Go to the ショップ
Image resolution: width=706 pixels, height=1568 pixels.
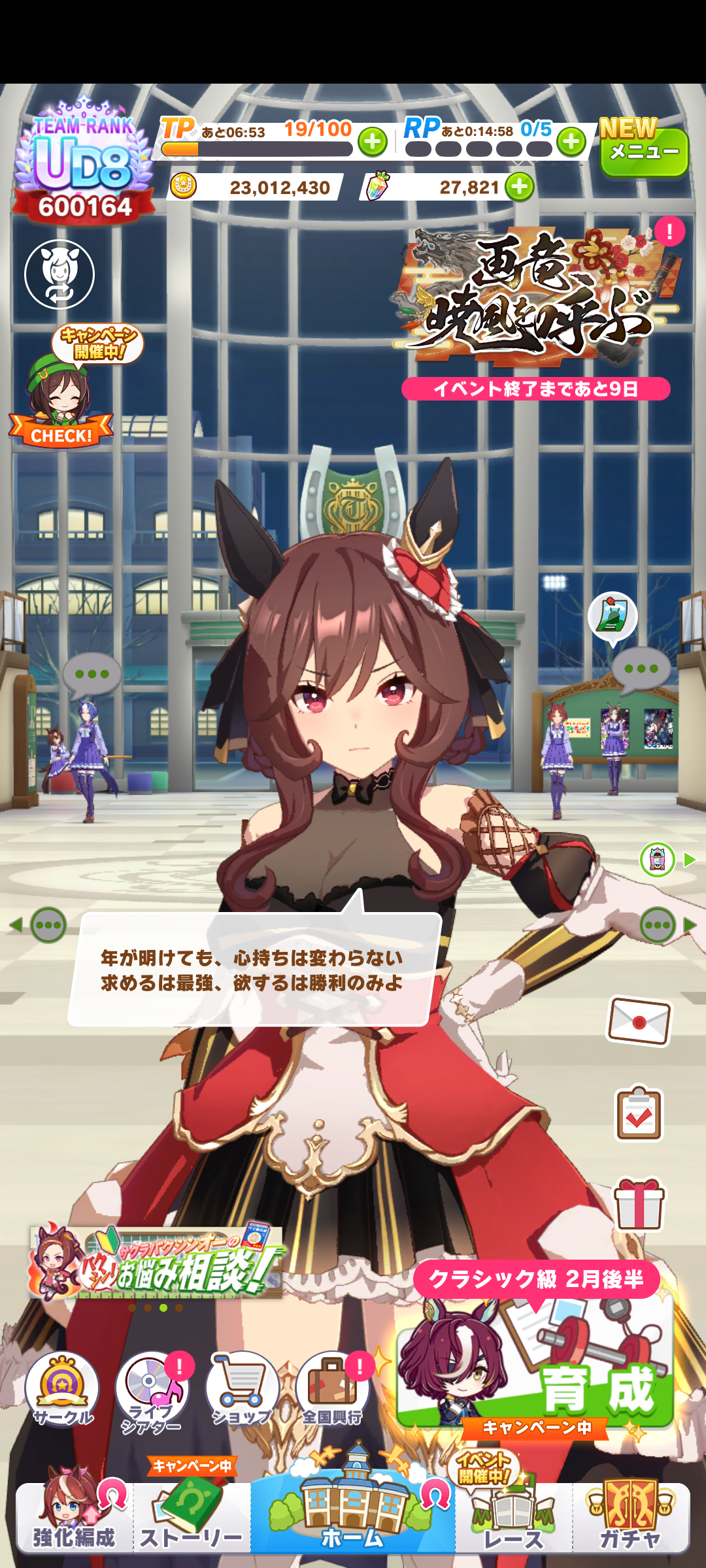click(x=243, y=1388)
